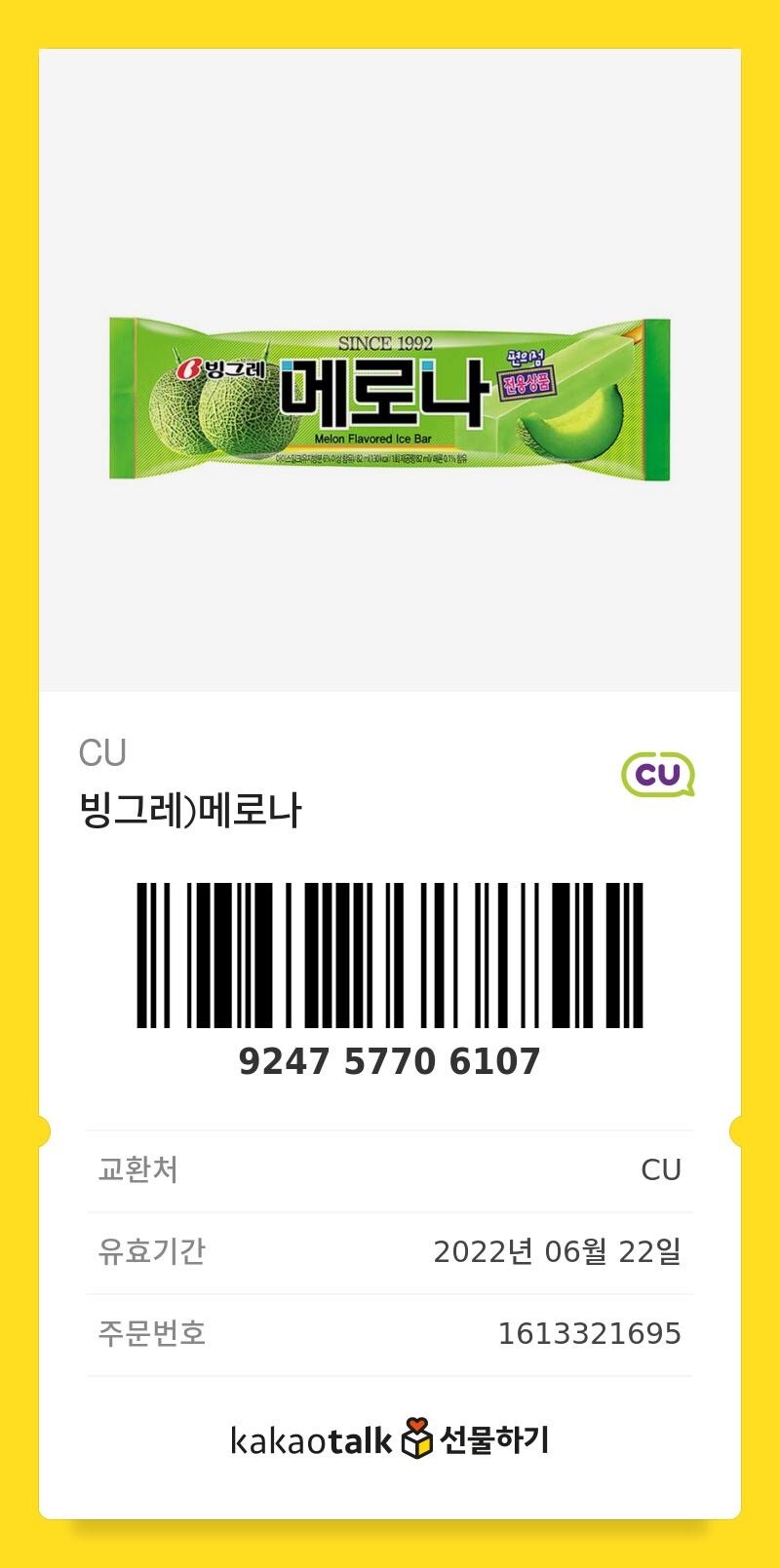
Task: Select the Melona ice bar product image
Action: pyautogui.click(x=390, y=402)
